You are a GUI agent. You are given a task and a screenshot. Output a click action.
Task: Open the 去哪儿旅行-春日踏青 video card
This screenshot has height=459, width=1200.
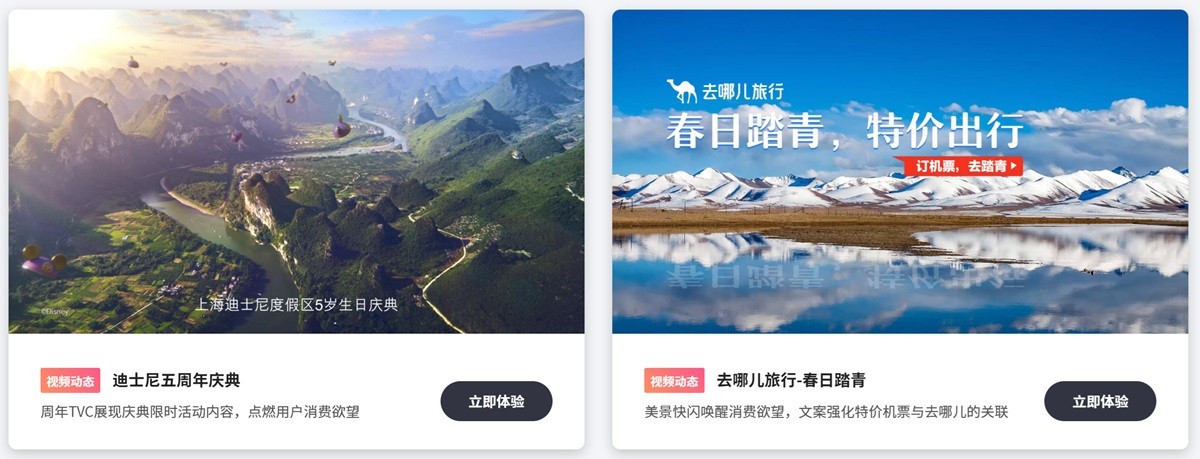[x=900, y=172]
